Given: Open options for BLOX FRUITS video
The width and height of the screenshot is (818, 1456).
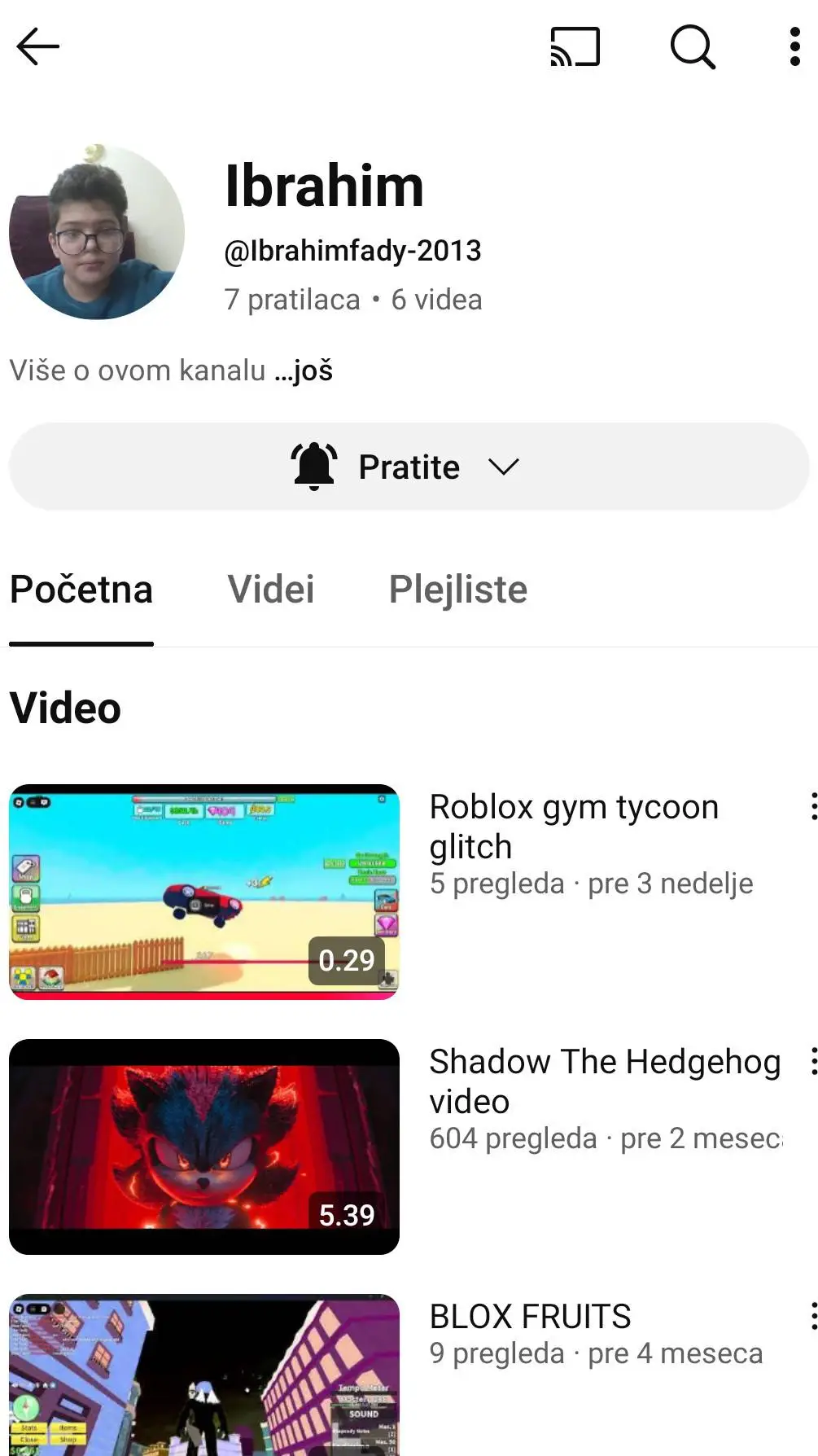Looking at the screenshot, I should point(812,1316).
